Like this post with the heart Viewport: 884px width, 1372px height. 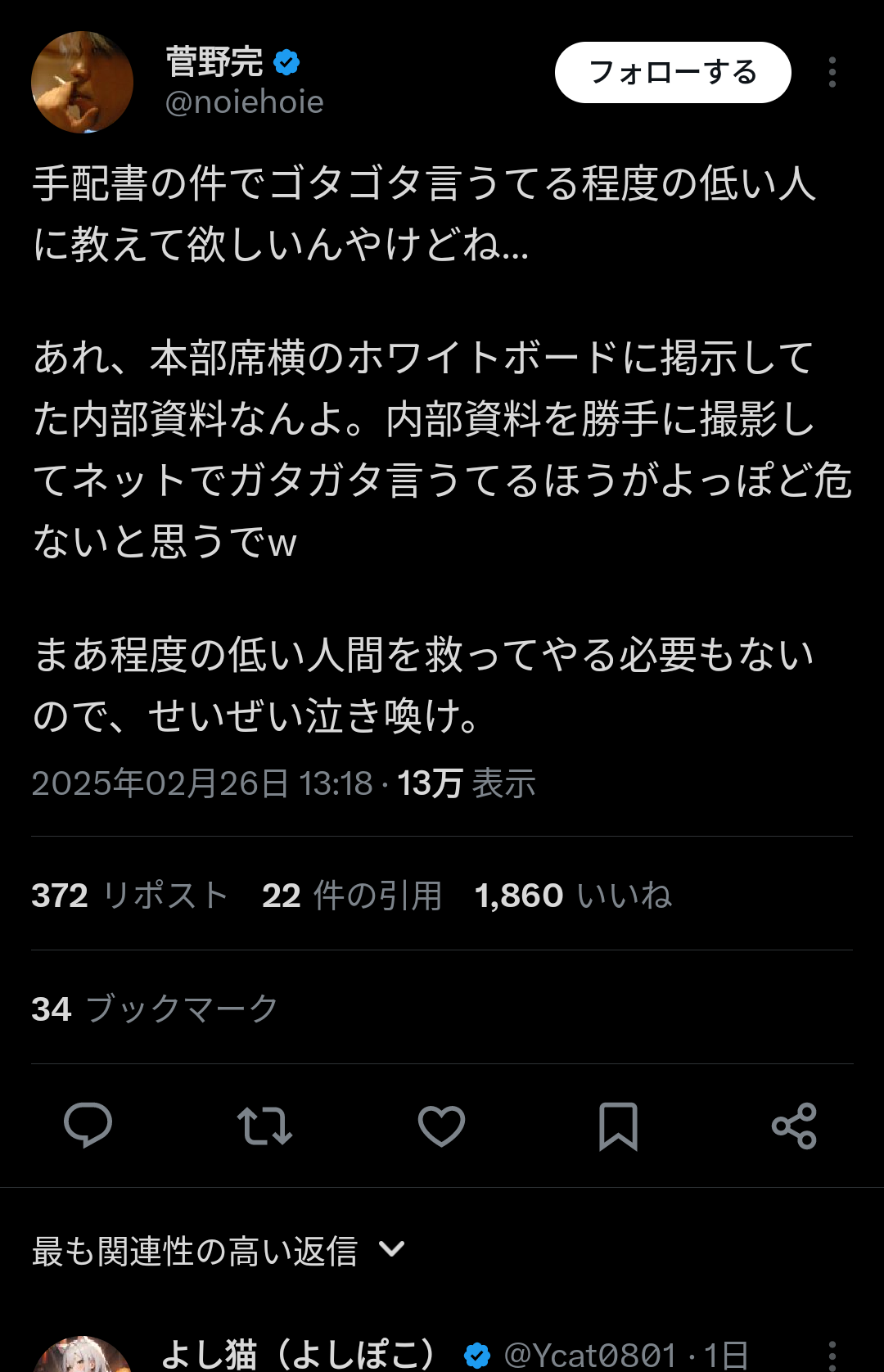(441, 1126)
